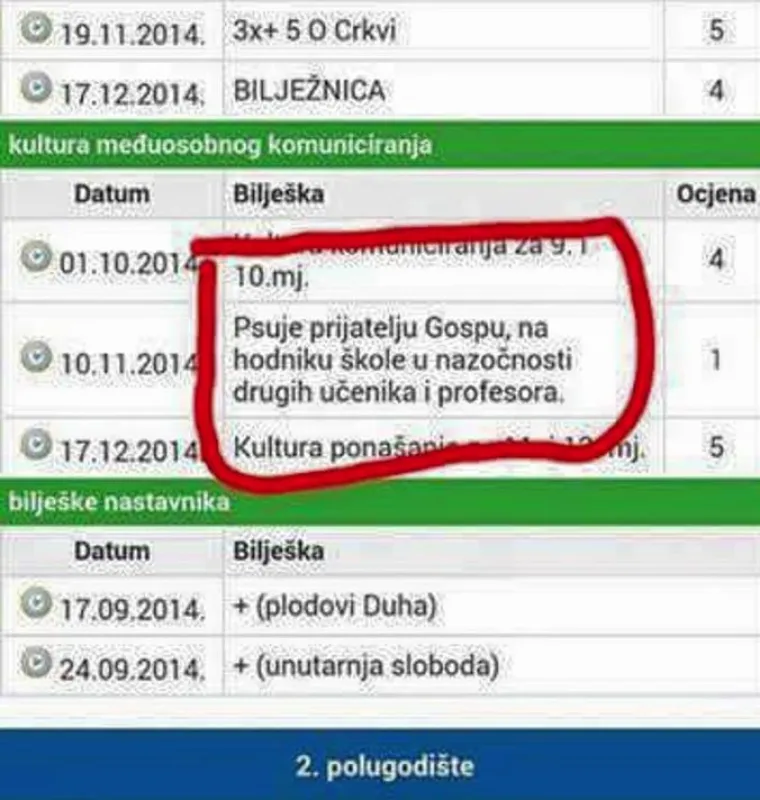Select the grade 4 beside BILJEŽNICA
Viewport: 760px width, 800px height.
716,87
